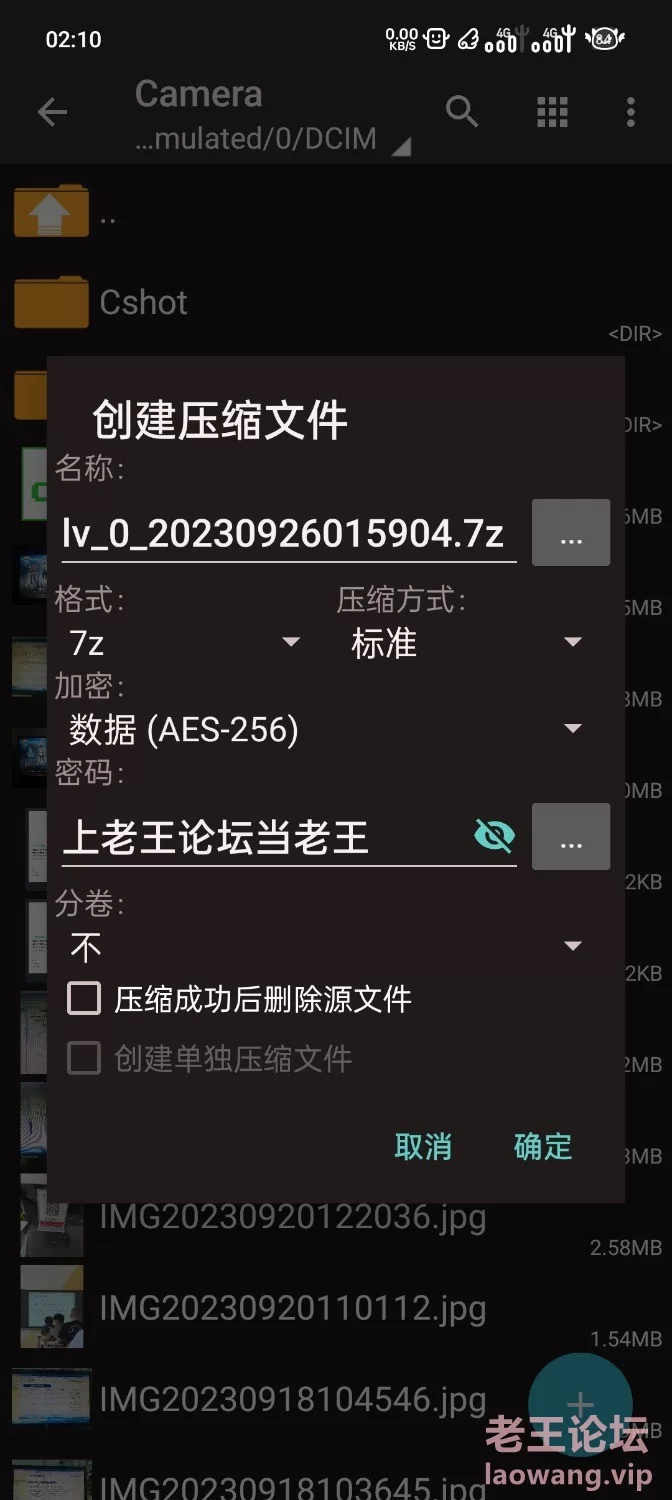Open the ellipsis button beside password
The height and width of the screenshot is (1500, 672).
[x=571, y=837]
